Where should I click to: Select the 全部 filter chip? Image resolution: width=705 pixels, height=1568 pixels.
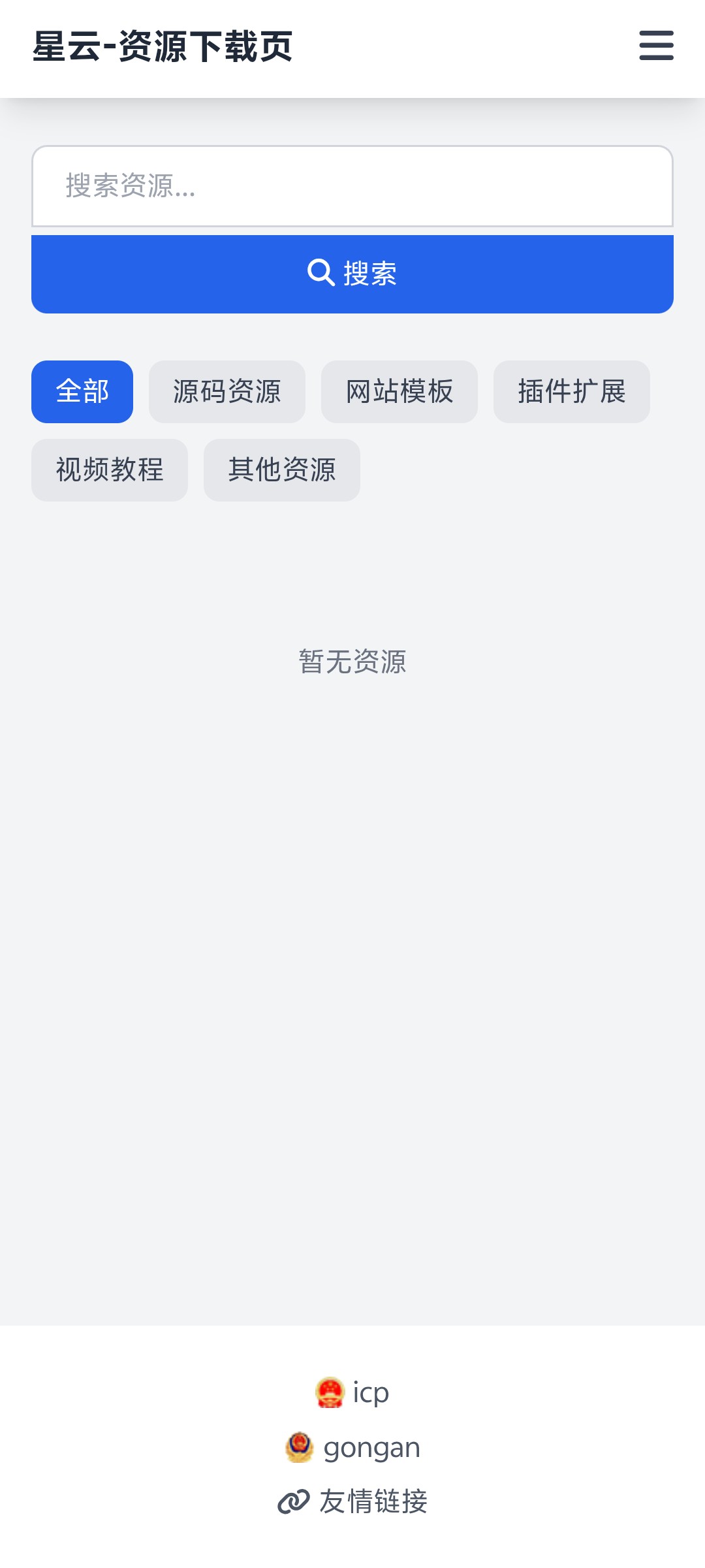point(82,391)
